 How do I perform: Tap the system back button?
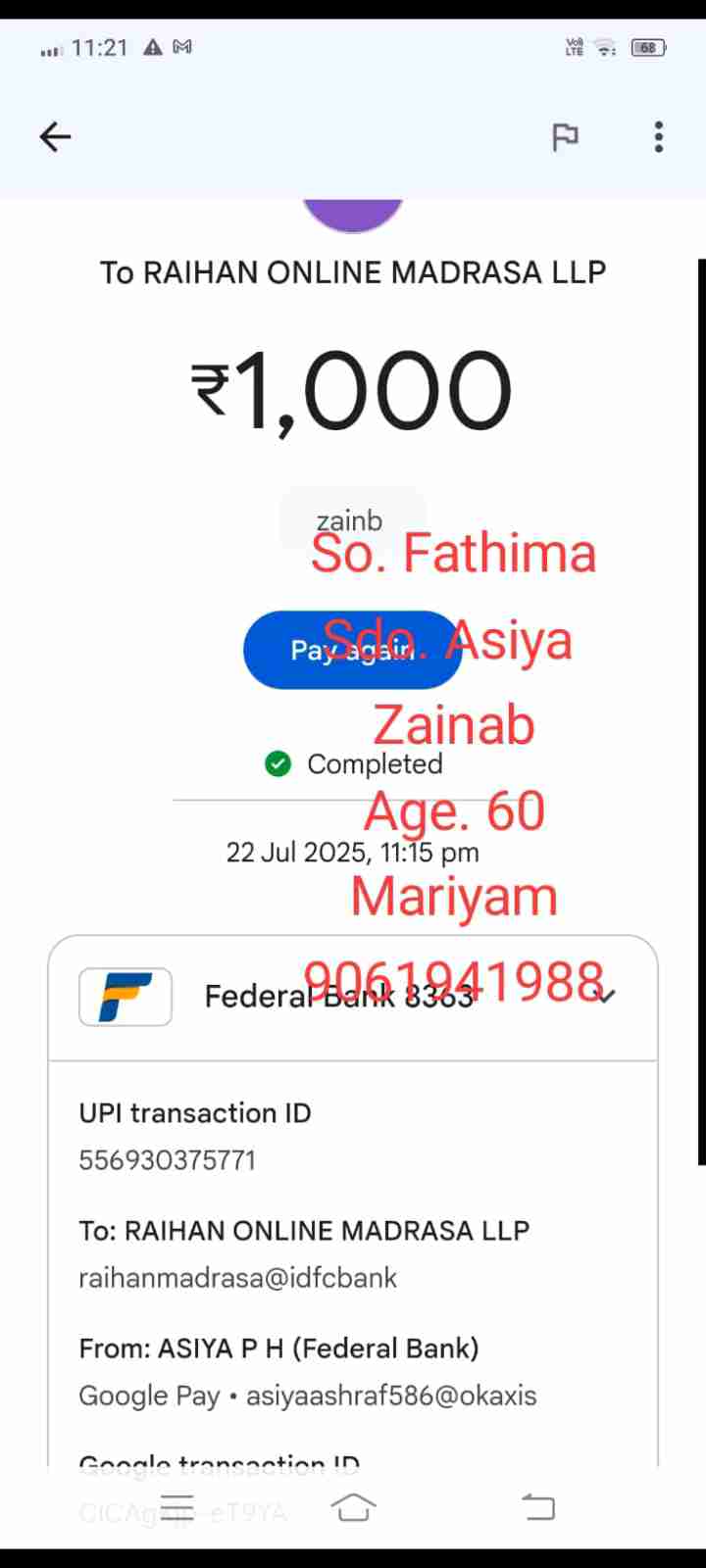point(537,1507)
